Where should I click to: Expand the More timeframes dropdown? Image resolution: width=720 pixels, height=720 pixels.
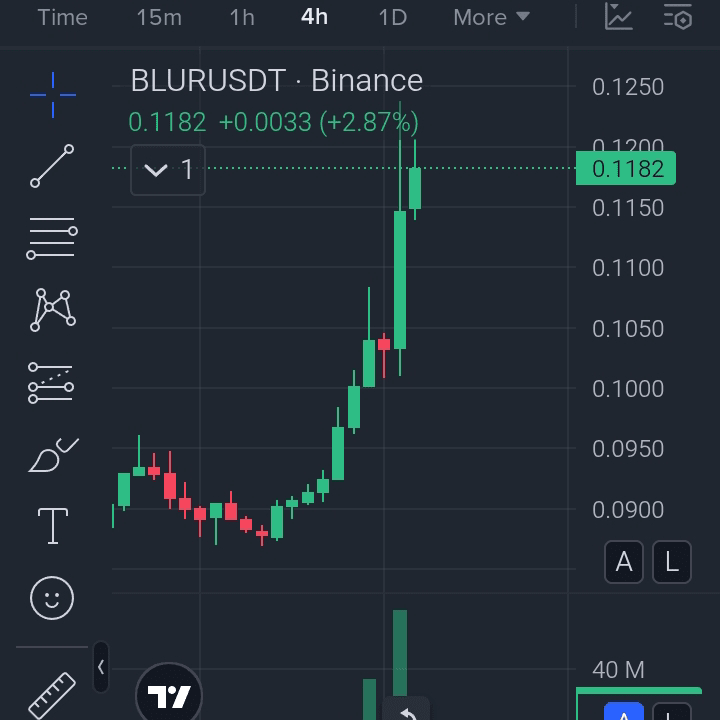click(x=491, y=17)
